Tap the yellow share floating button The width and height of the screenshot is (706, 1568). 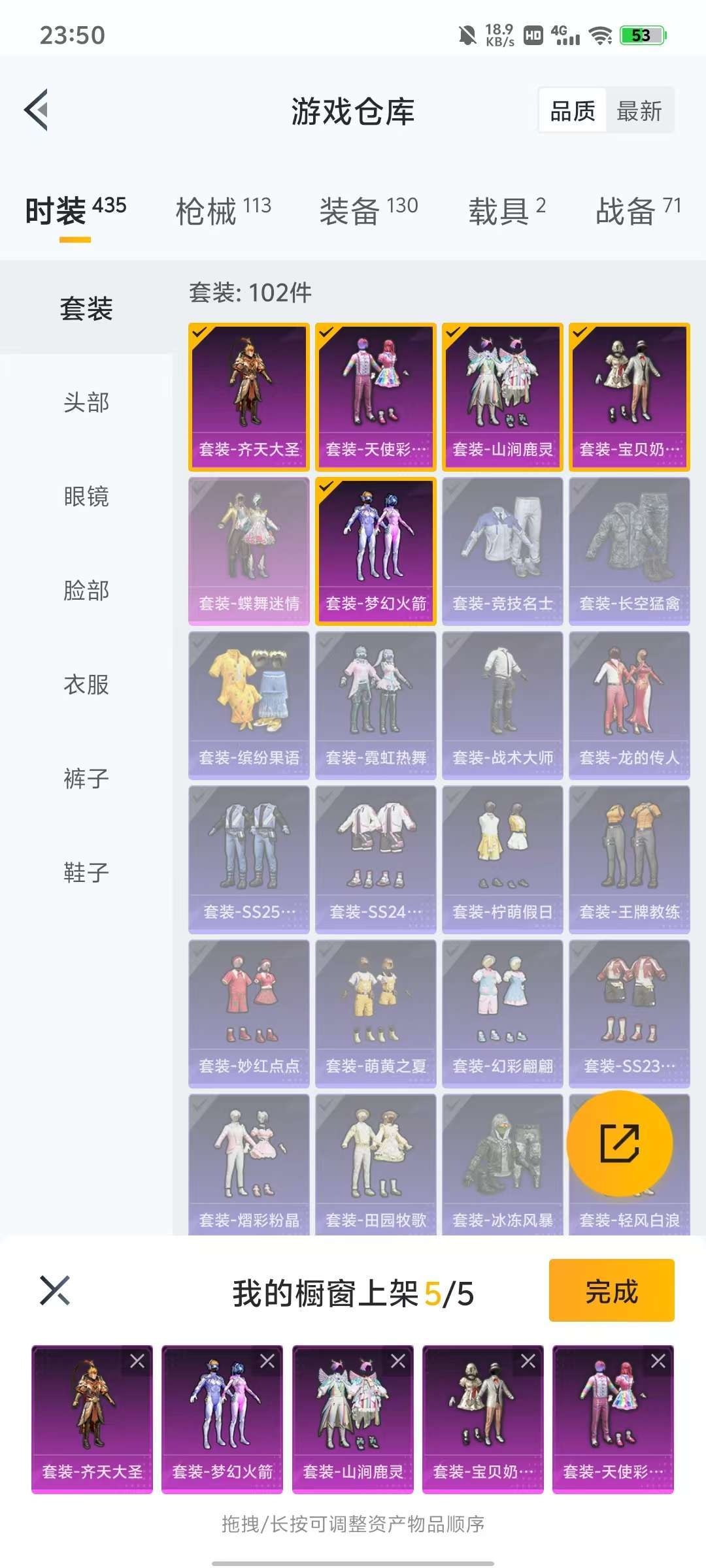point(619,1143)
